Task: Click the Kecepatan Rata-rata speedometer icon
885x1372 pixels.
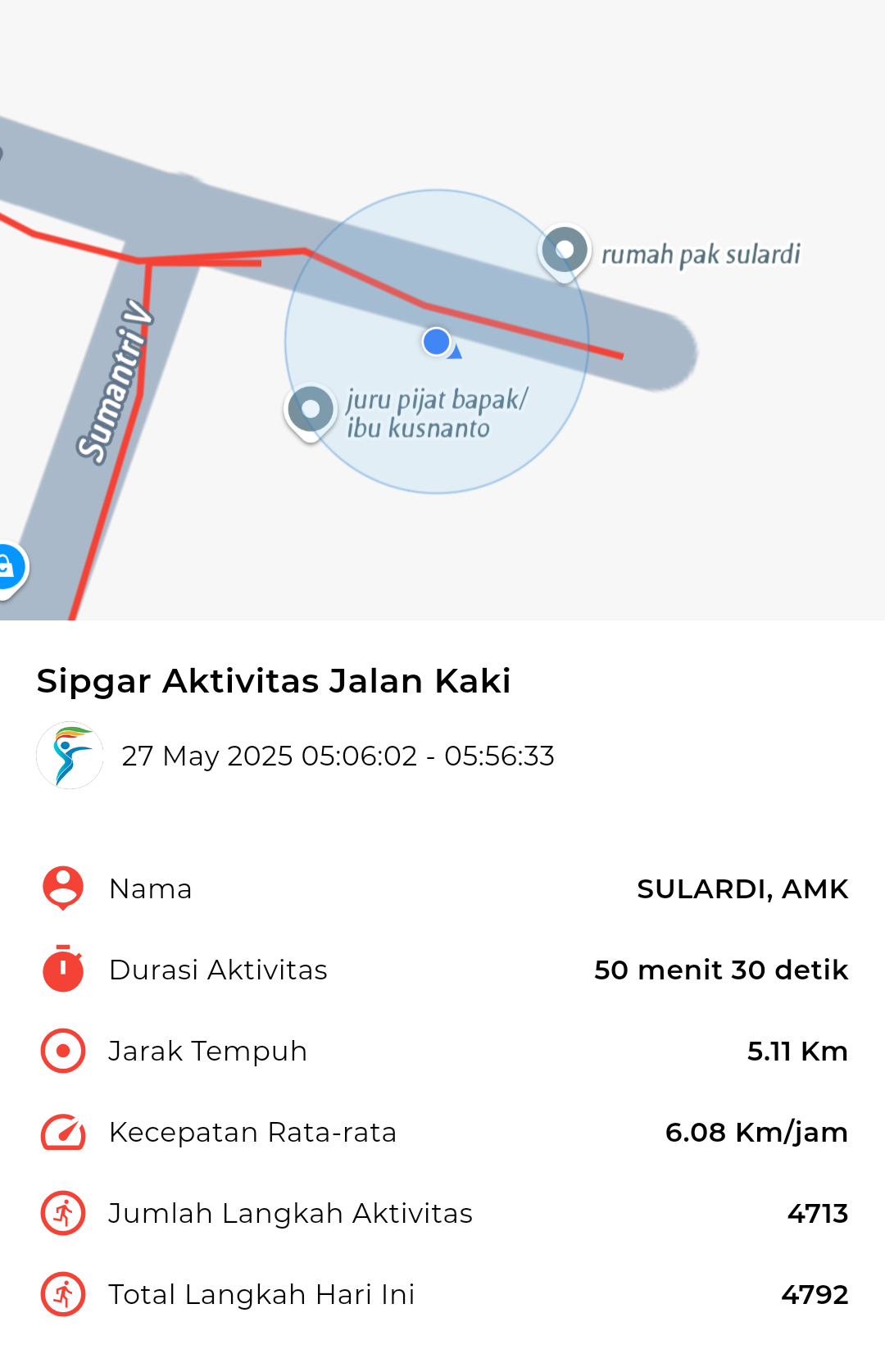Action: point(62,1132)
